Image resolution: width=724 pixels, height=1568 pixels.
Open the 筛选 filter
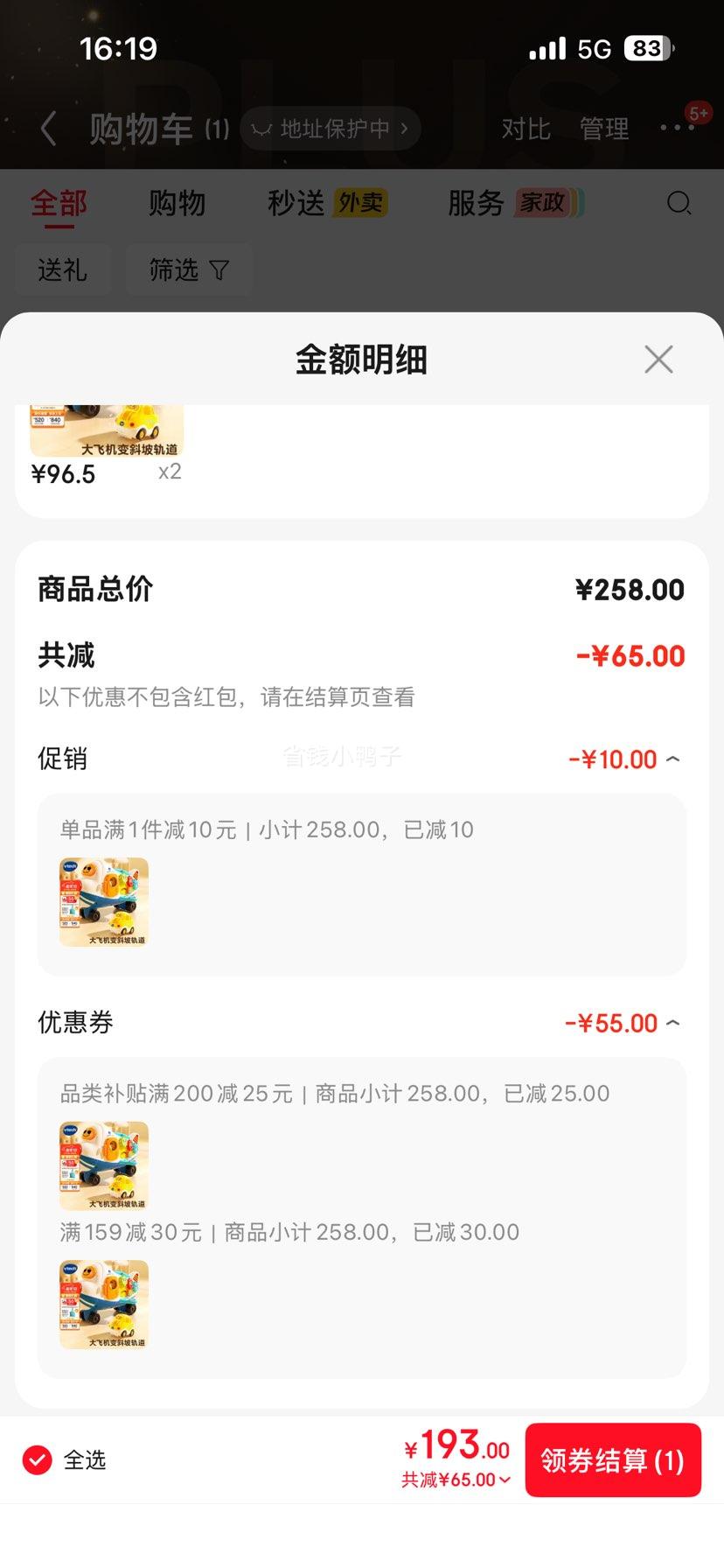(x=189, y=269)
